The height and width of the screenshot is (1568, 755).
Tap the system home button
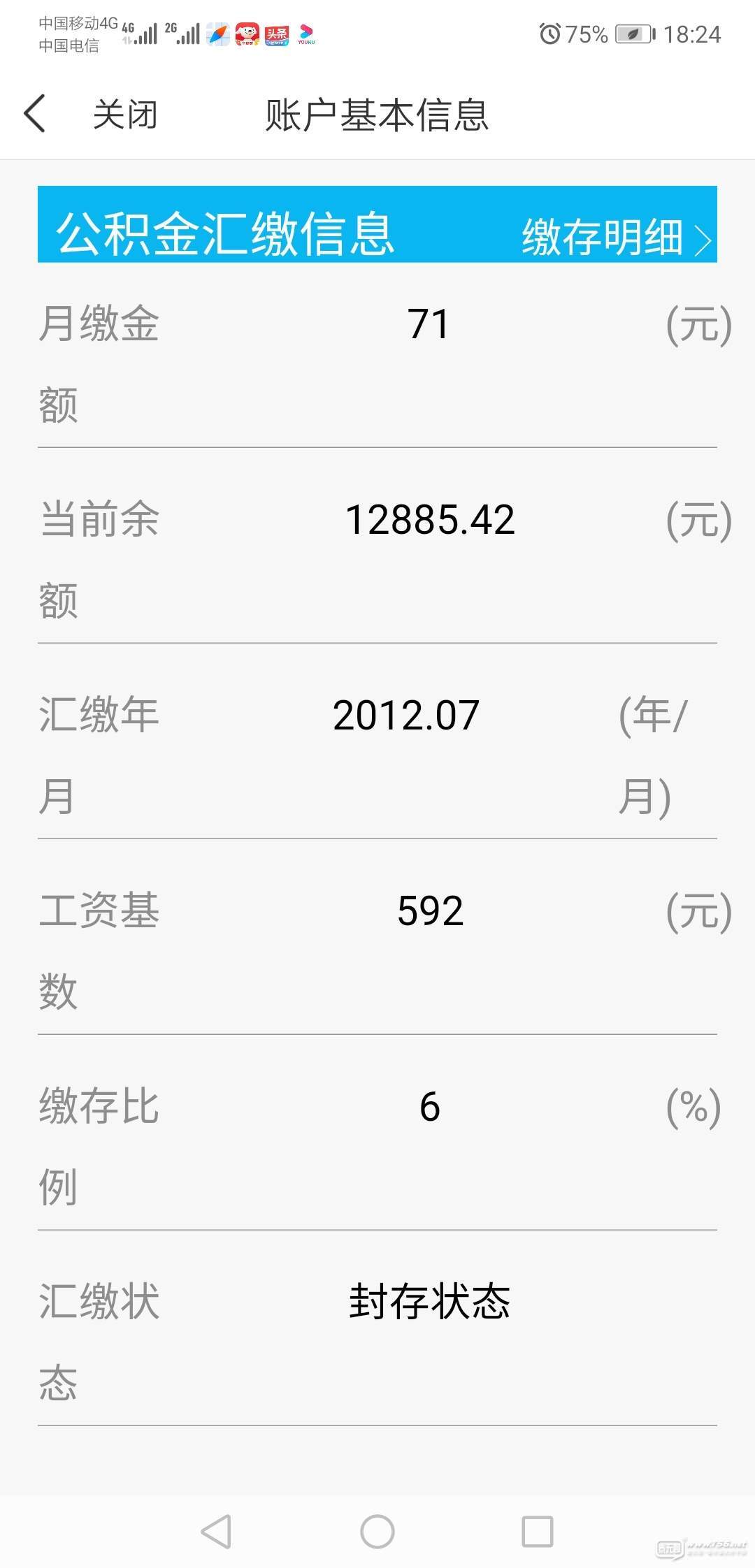[x=377, y=1532]
